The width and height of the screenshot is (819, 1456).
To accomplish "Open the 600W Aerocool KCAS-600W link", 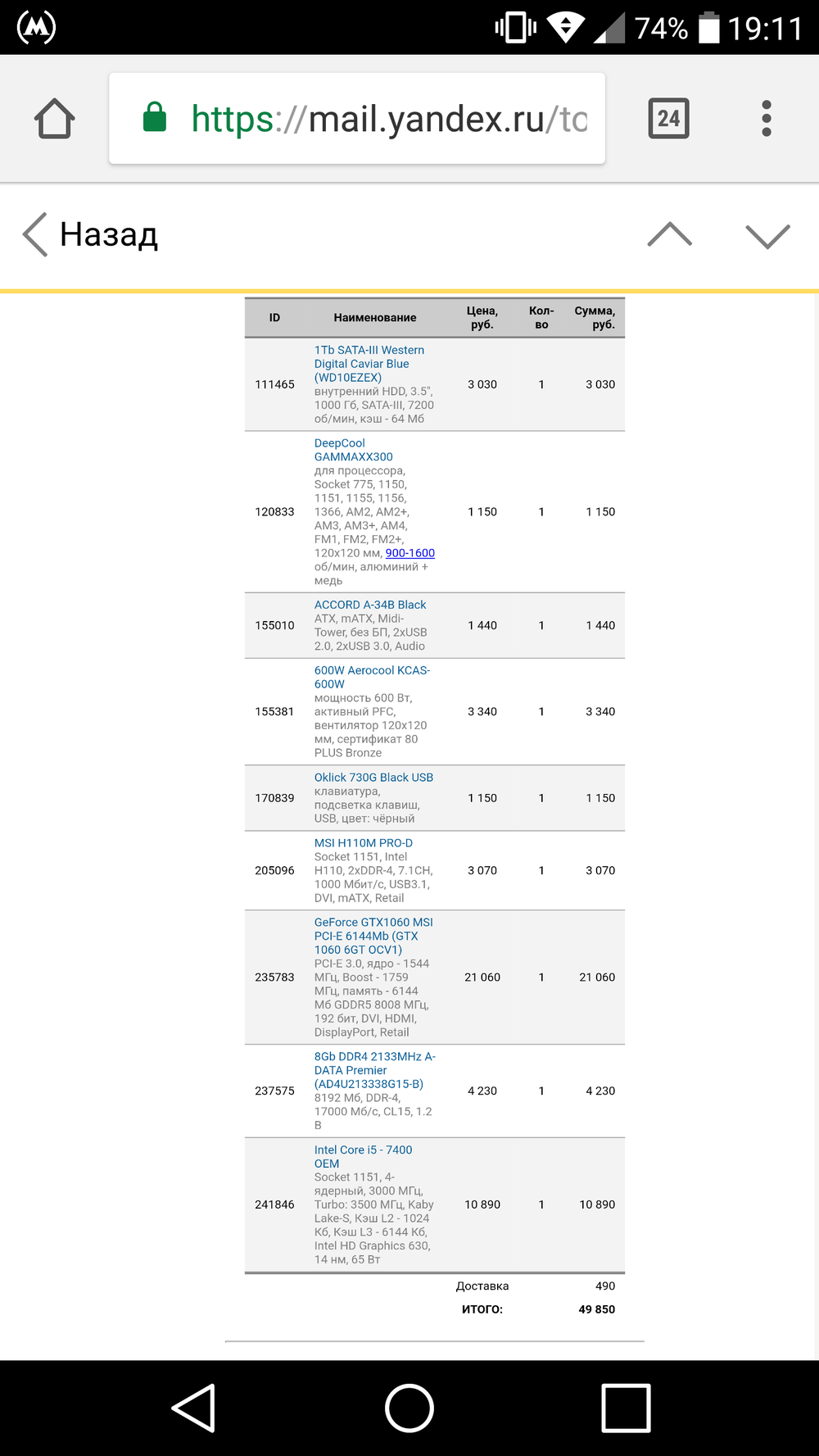I will 372,677.
